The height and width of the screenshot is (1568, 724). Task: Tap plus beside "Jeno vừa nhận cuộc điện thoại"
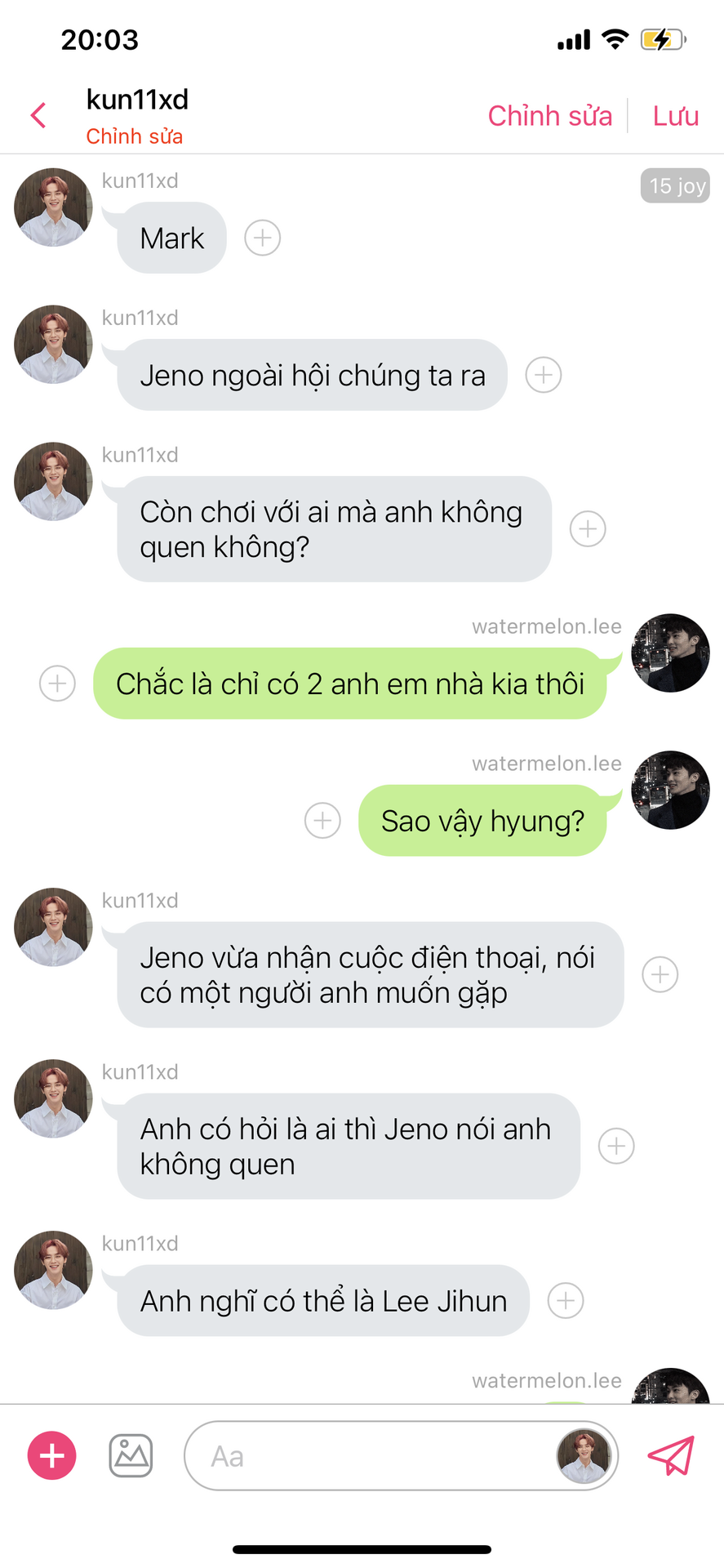pos(660,974)
